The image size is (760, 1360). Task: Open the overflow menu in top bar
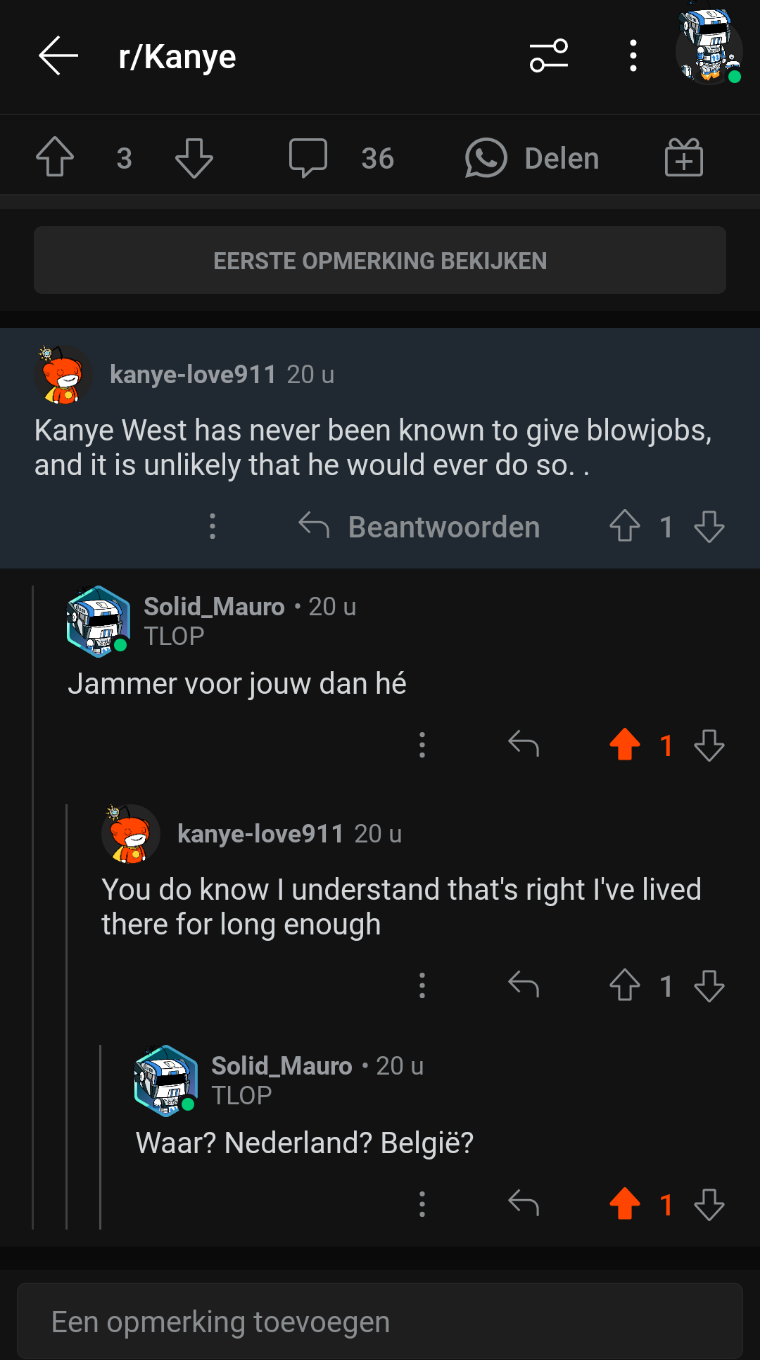633,56
